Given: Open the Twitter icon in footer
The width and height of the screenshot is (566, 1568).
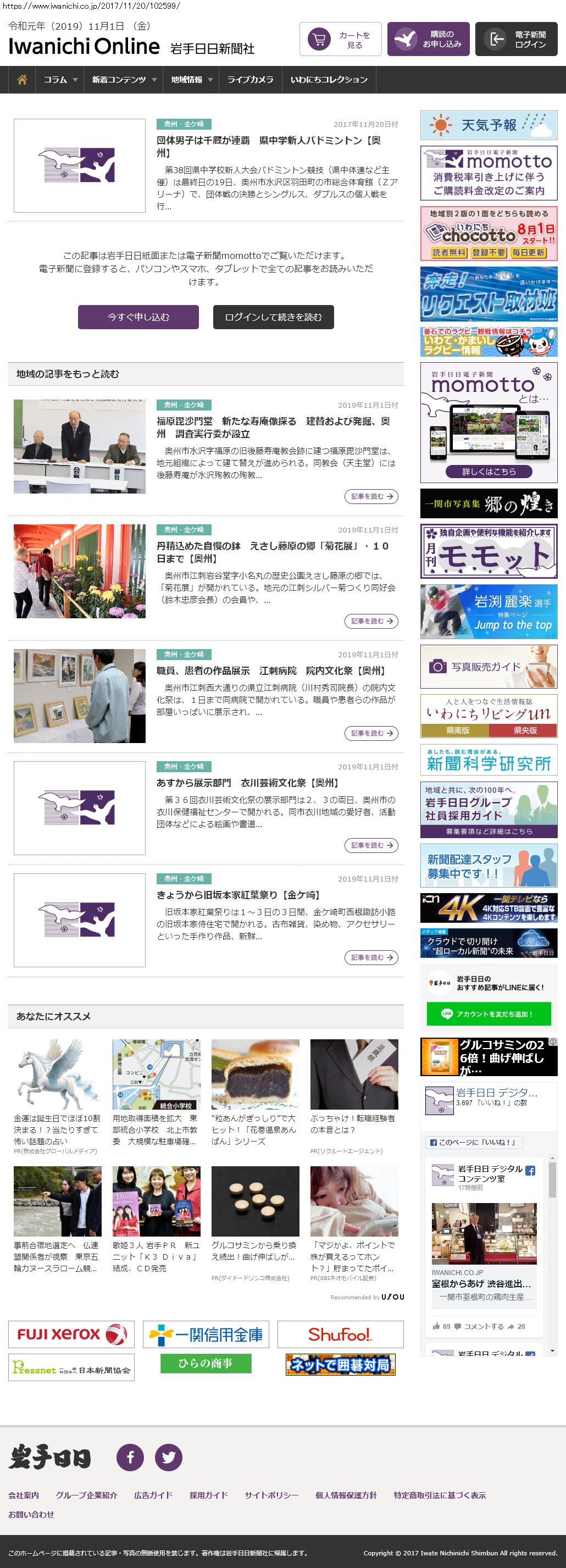Looking at the screenshot, I should pyautogui.click(x=169, y=1457).
